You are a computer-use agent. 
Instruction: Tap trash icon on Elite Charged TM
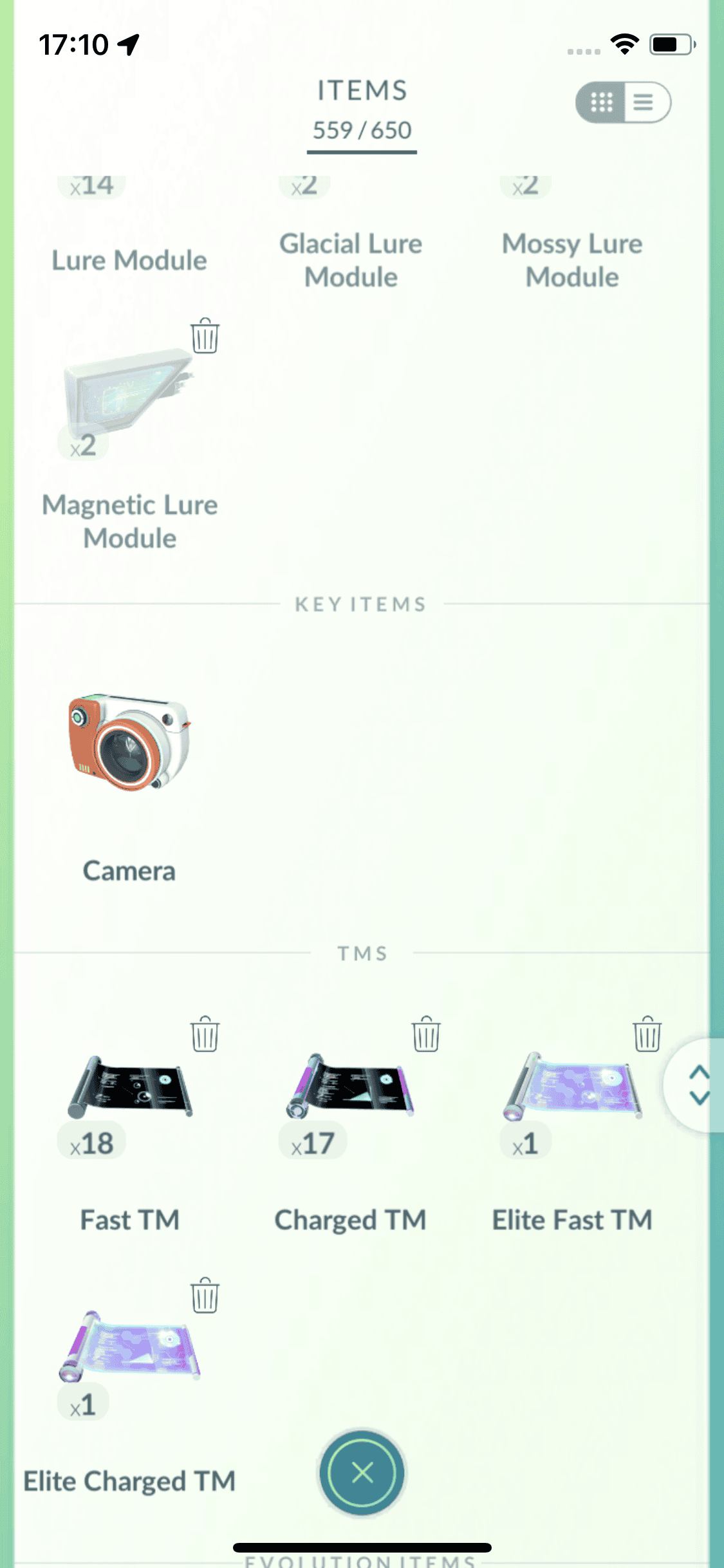click(205, 1296)
